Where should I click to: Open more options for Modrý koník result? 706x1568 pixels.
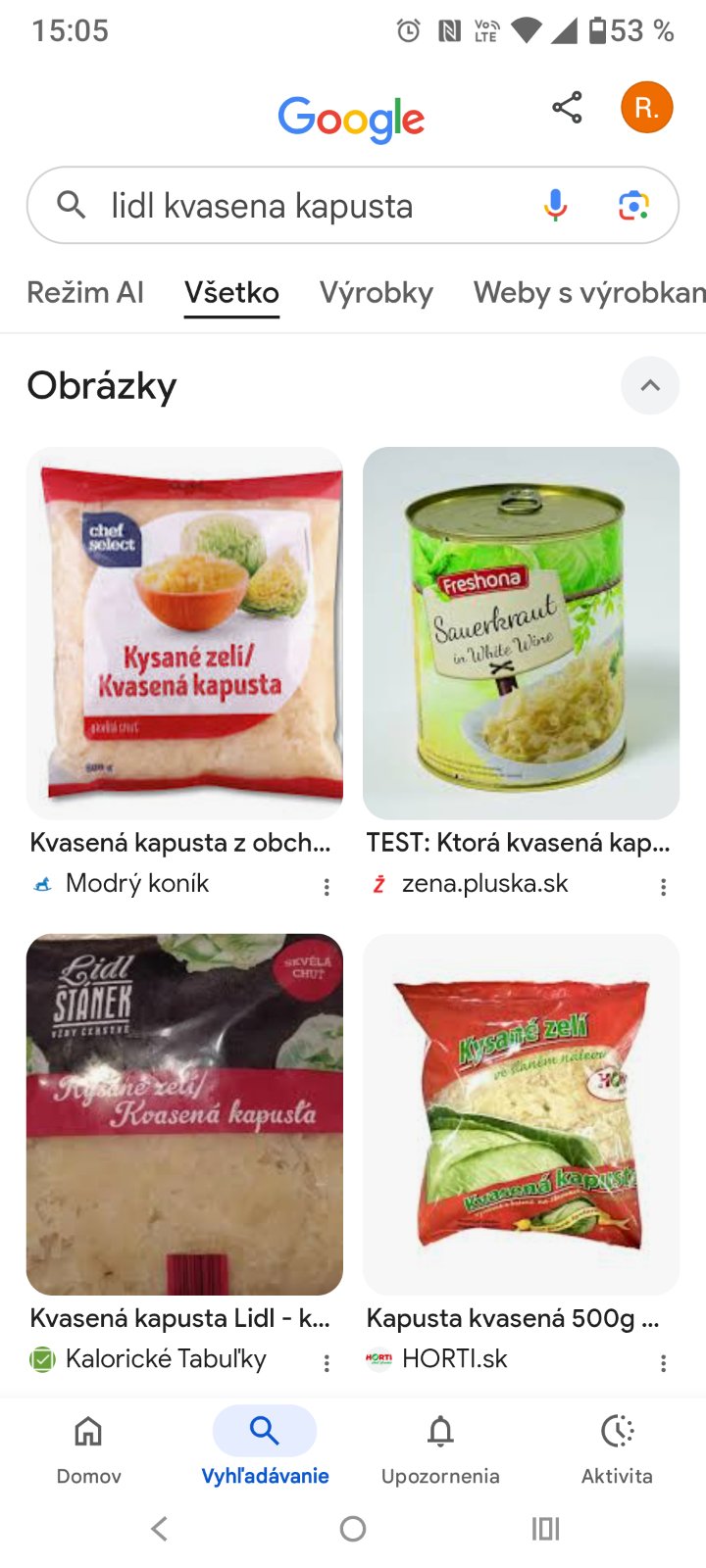327,887
